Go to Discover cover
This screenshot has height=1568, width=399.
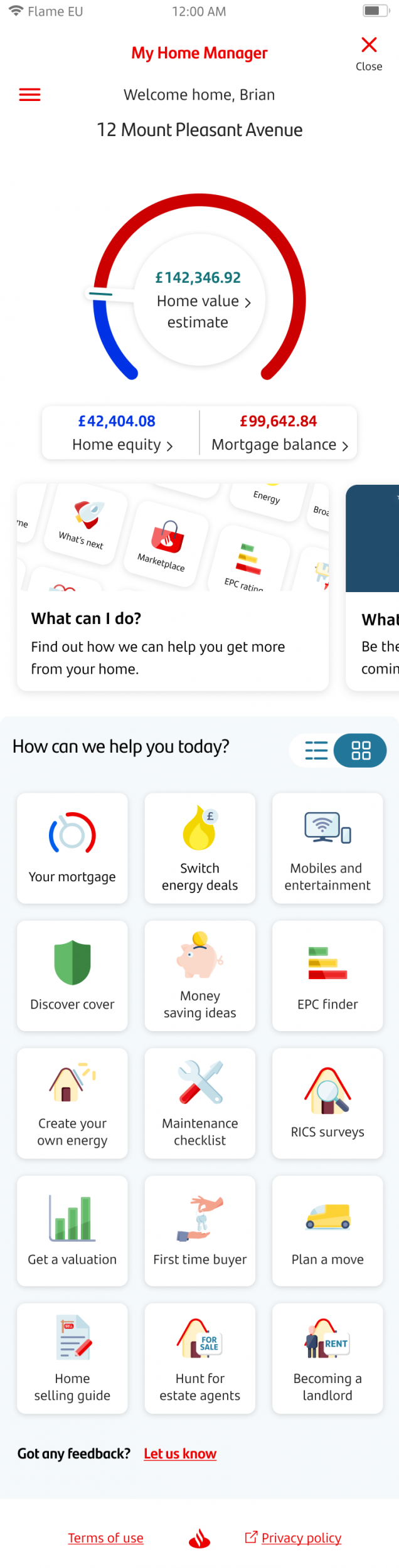72,975
